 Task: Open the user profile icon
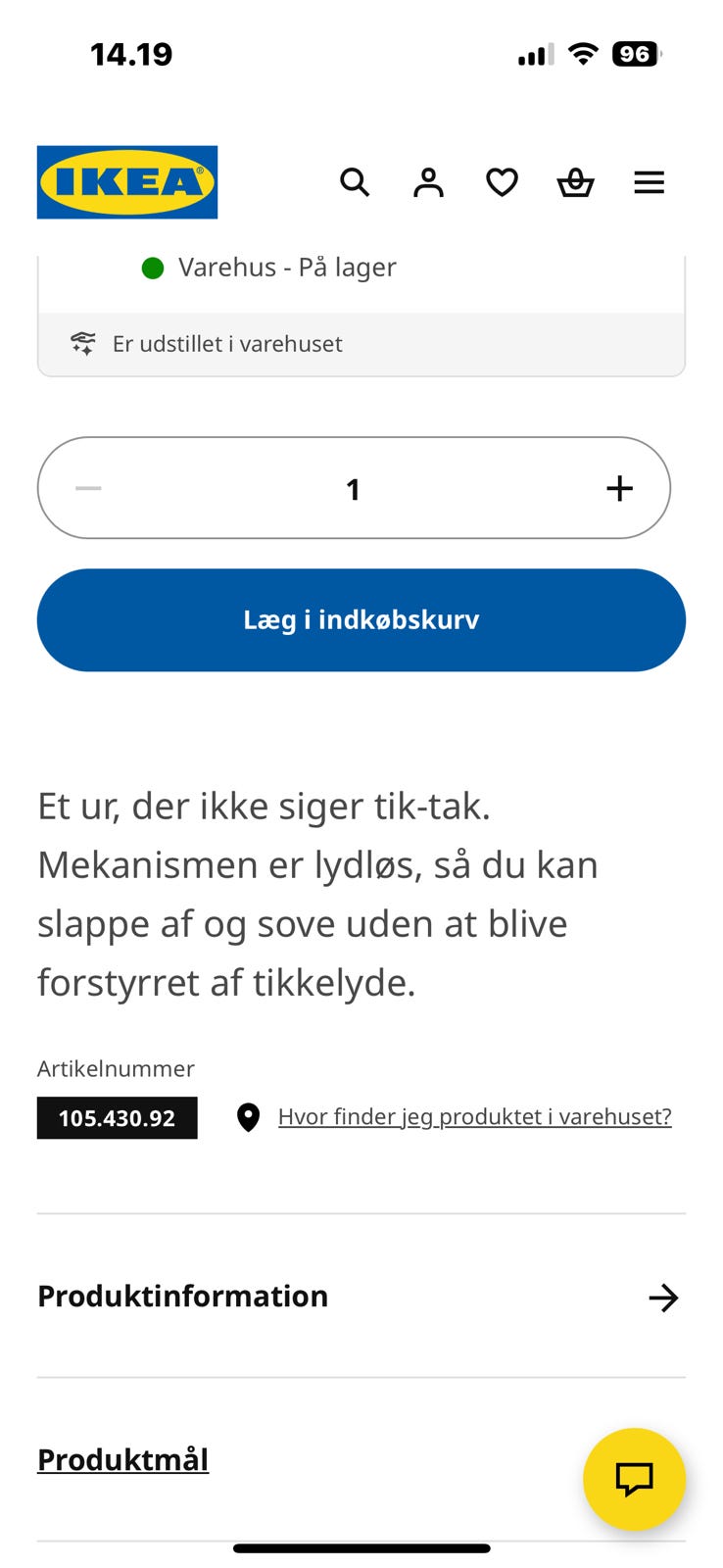(428, 182)
